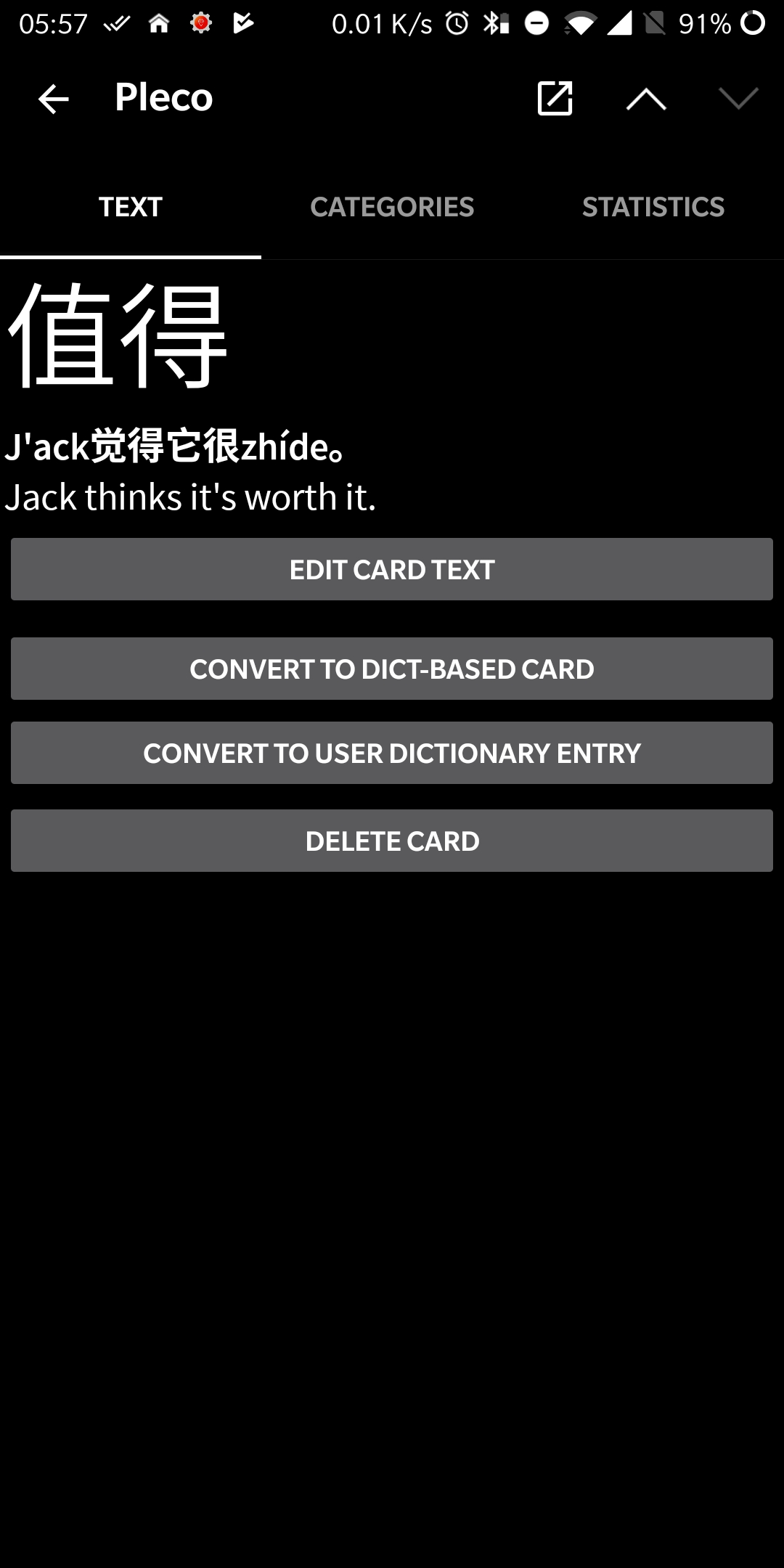The width and height of the screenshot is (784, 1568).
Task: Delete this card
Action: 392,841
